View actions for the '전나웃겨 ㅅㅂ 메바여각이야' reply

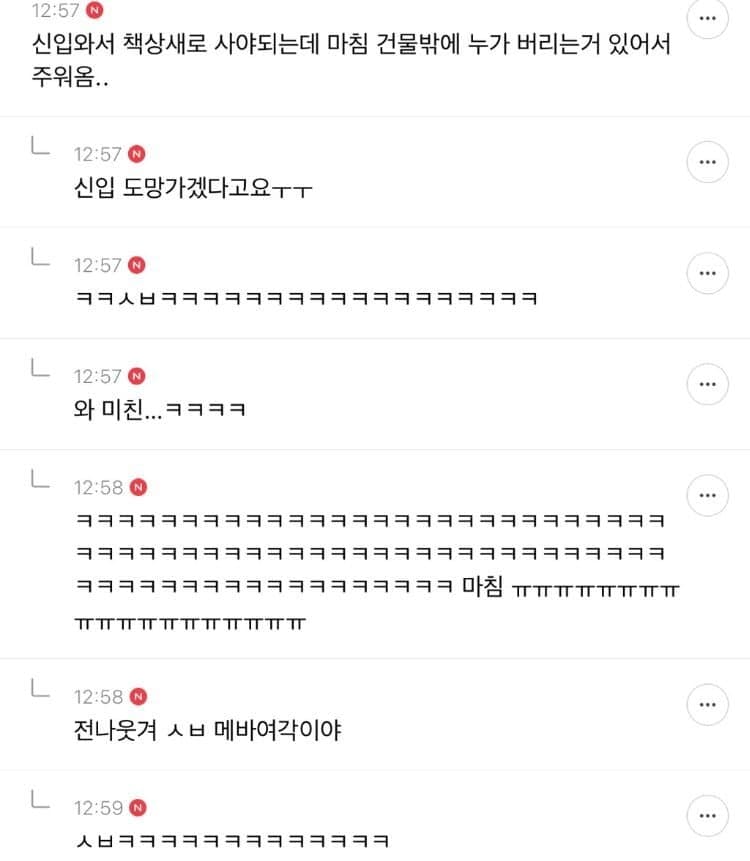click(x=709, y=704)
